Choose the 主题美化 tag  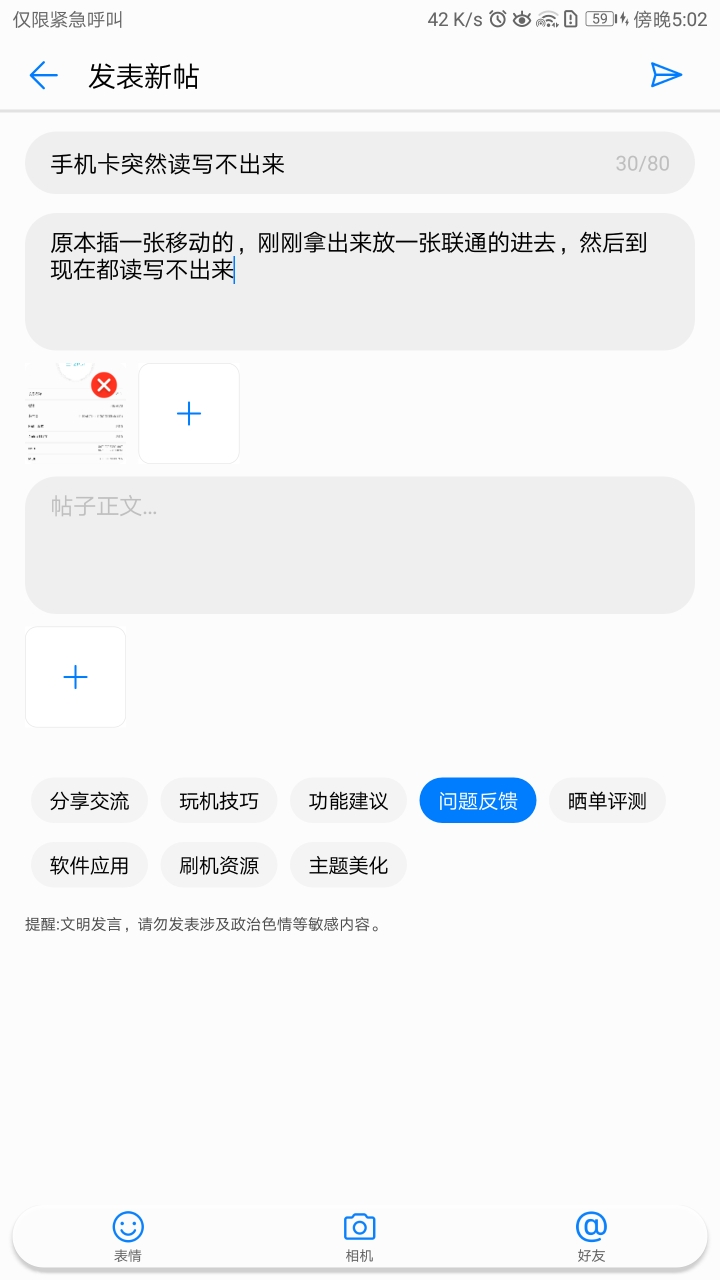pyautogui.click(x=348, y=865)
